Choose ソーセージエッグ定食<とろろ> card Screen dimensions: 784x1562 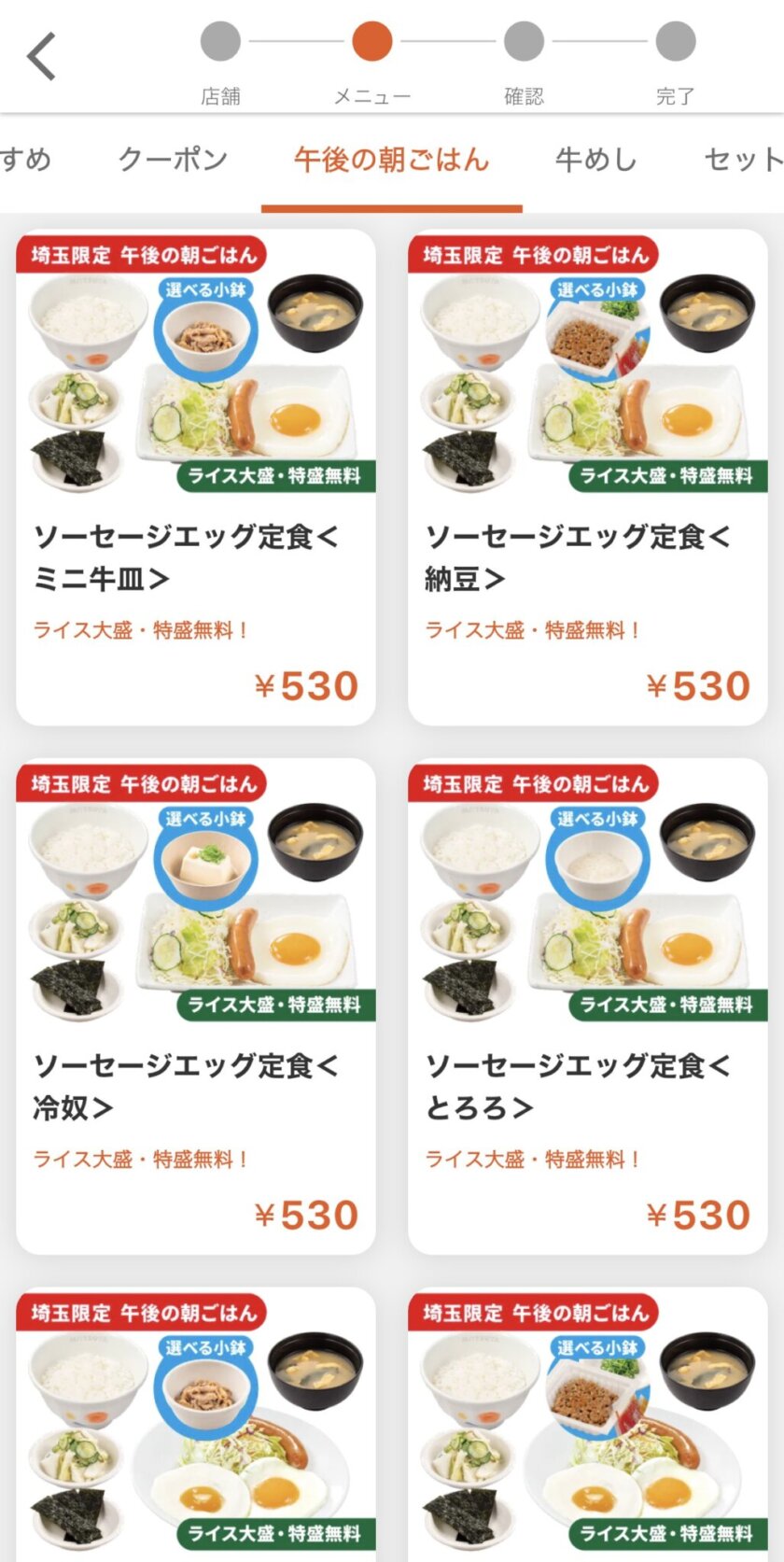point(588,1006)
